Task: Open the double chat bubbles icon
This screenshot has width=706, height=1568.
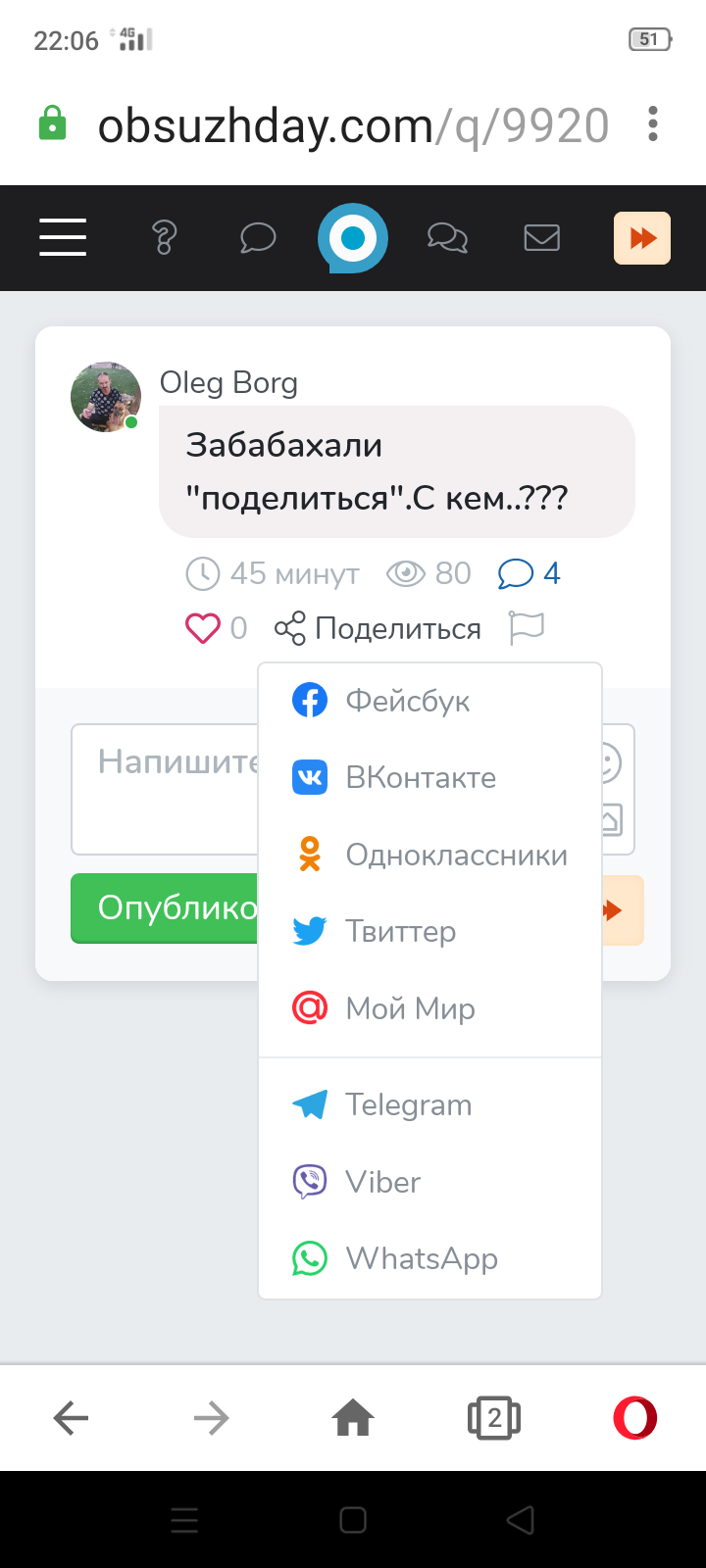Action: click(447, 238)
